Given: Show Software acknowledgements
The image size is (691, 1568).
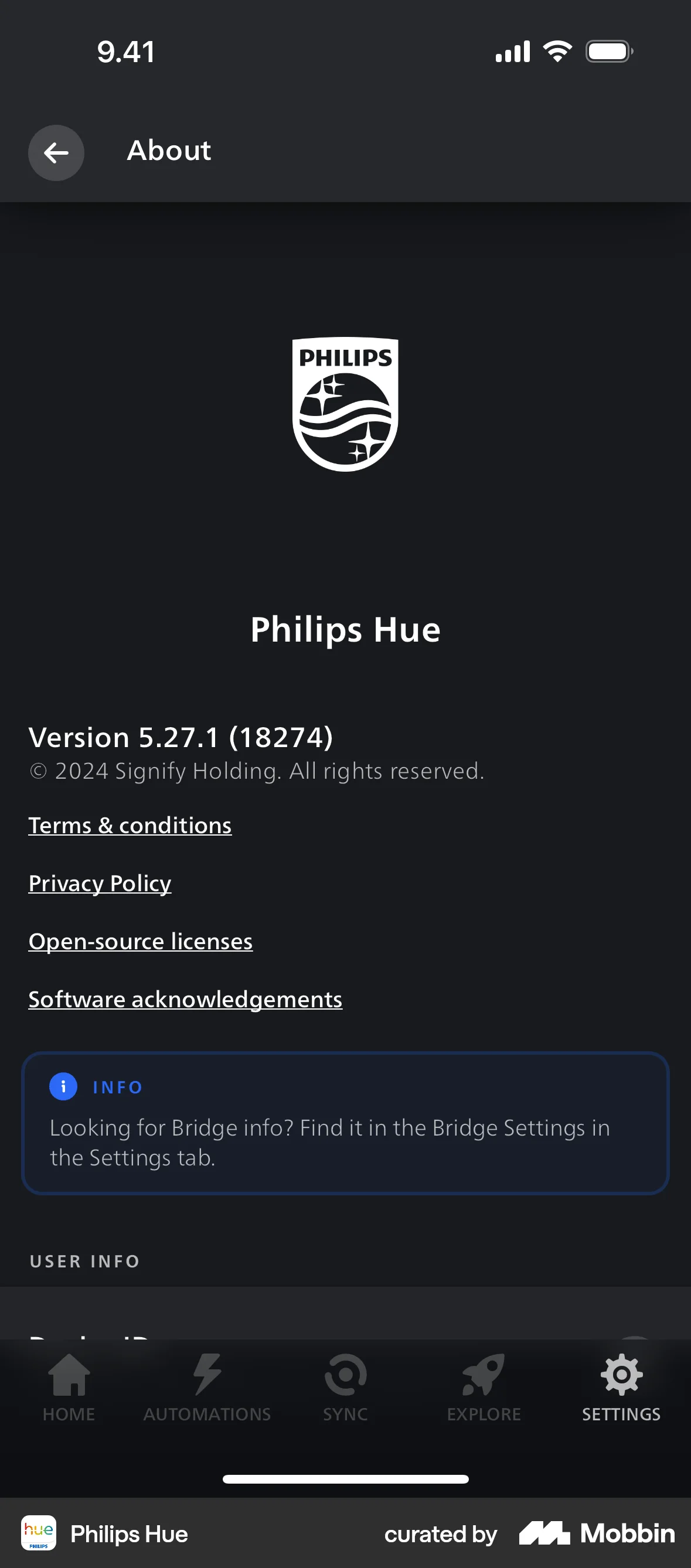Looking at the screenshot, I should [x=185, y=999].
